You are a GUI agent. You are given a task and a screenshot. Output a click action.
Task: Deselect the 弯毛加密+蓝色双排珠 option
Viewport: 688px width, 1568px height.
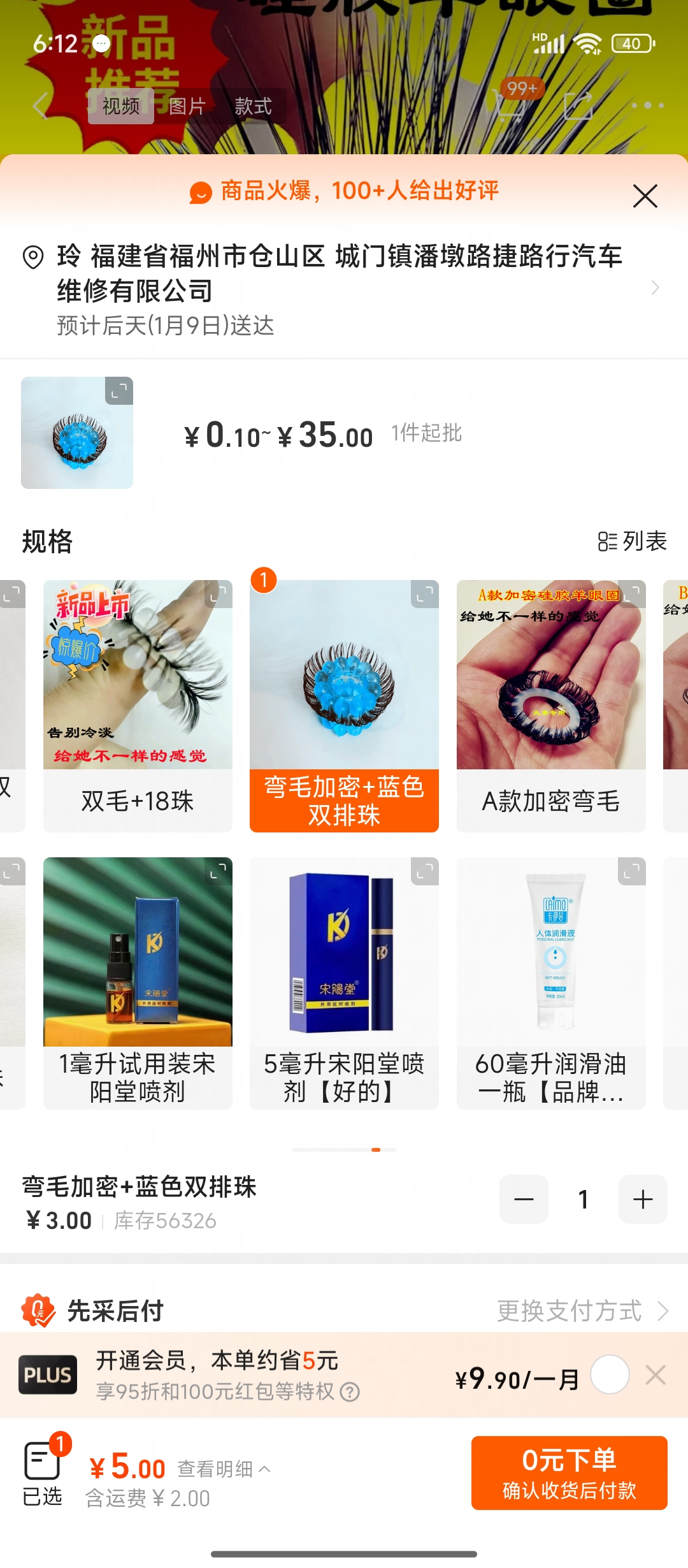[x=344, y=706]
